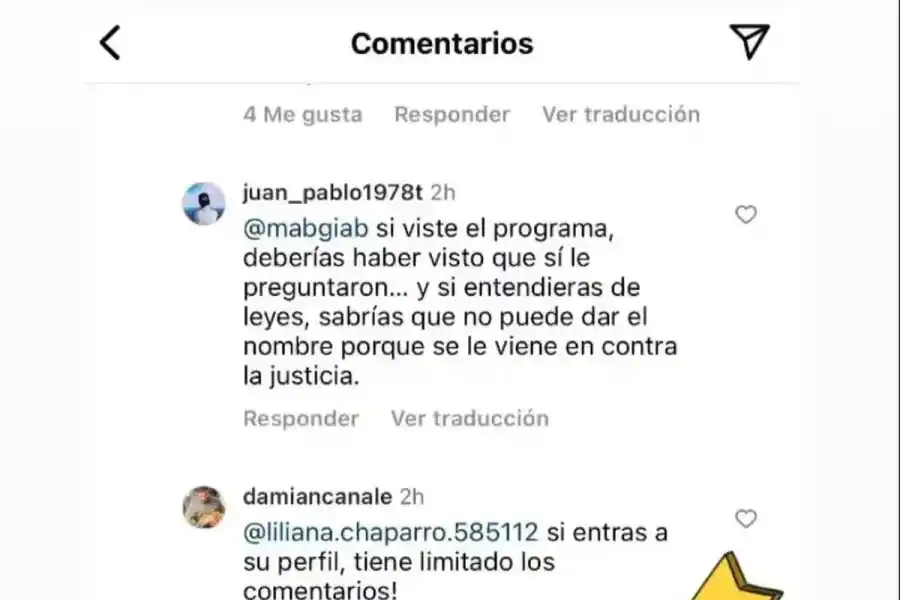This screenshot has height=600, width=900.
Task: Reply to the comment with 4 Me gusta
Action: pos(451,115)
